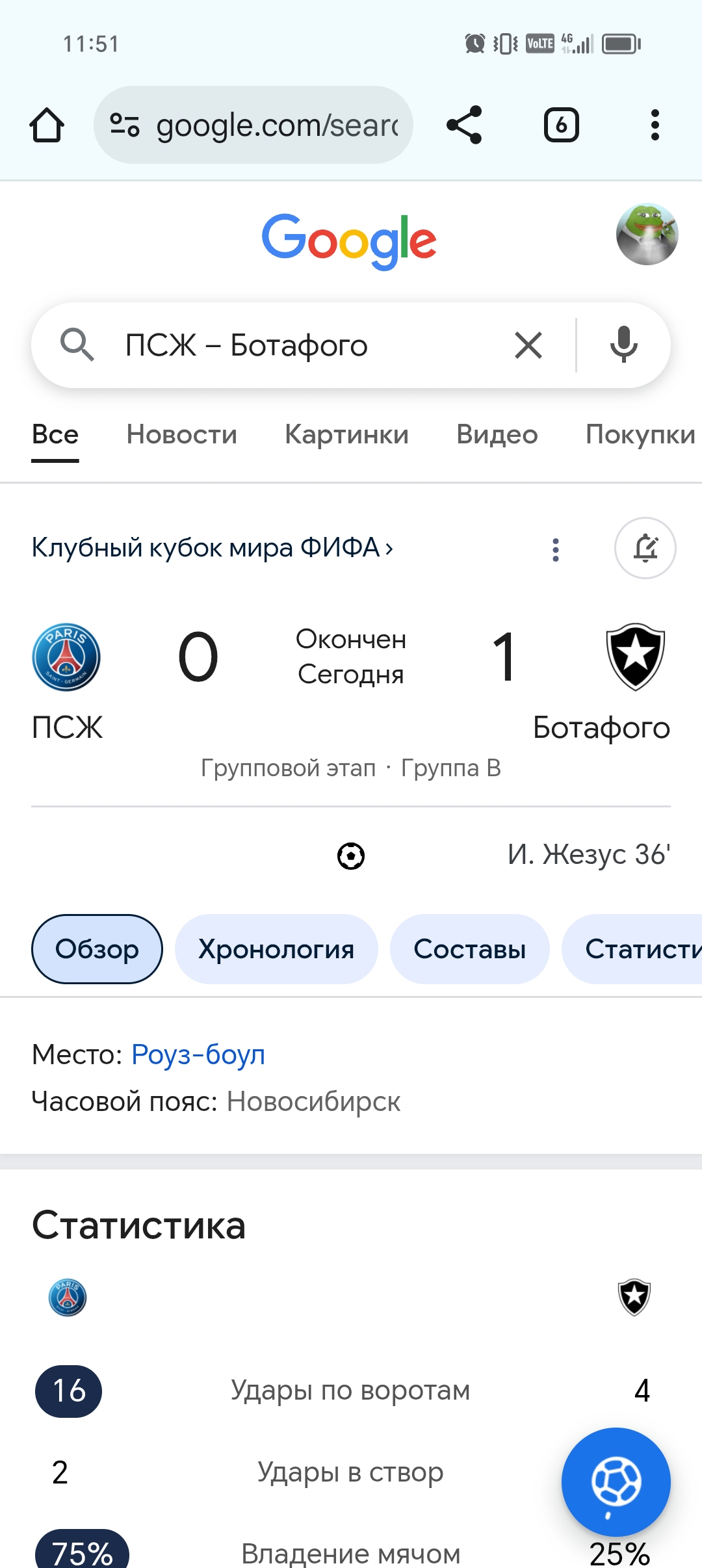Clear the search query
The image size is (702, 1568).
coord(528,345)
